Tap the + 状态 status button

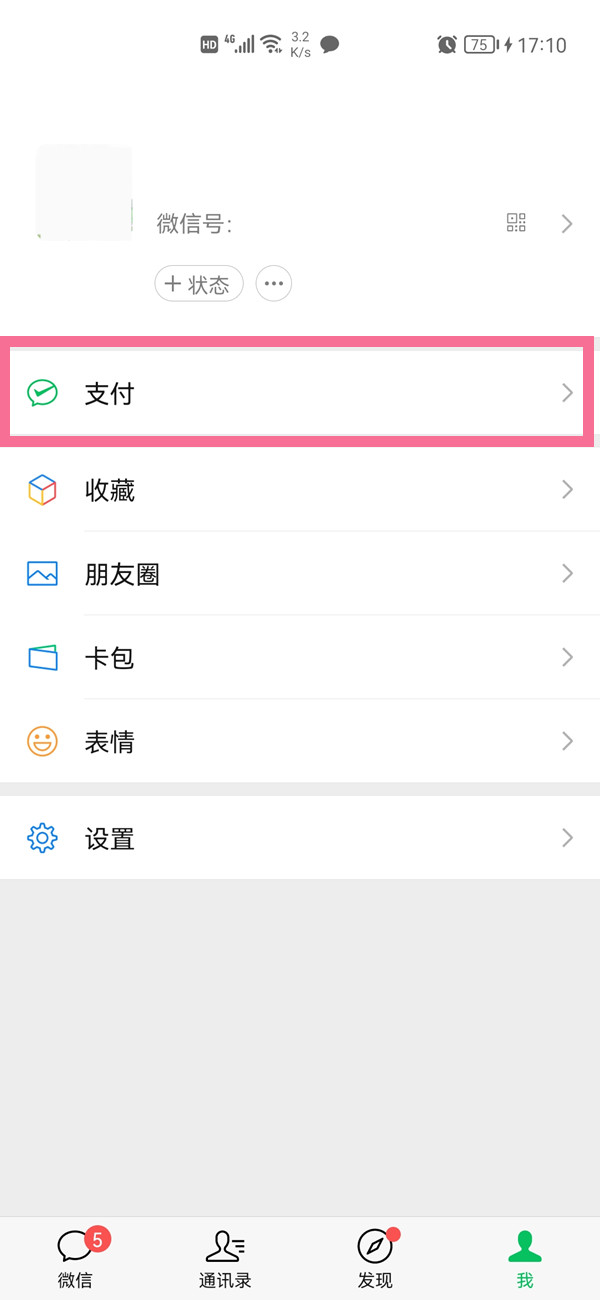[199, 284]
